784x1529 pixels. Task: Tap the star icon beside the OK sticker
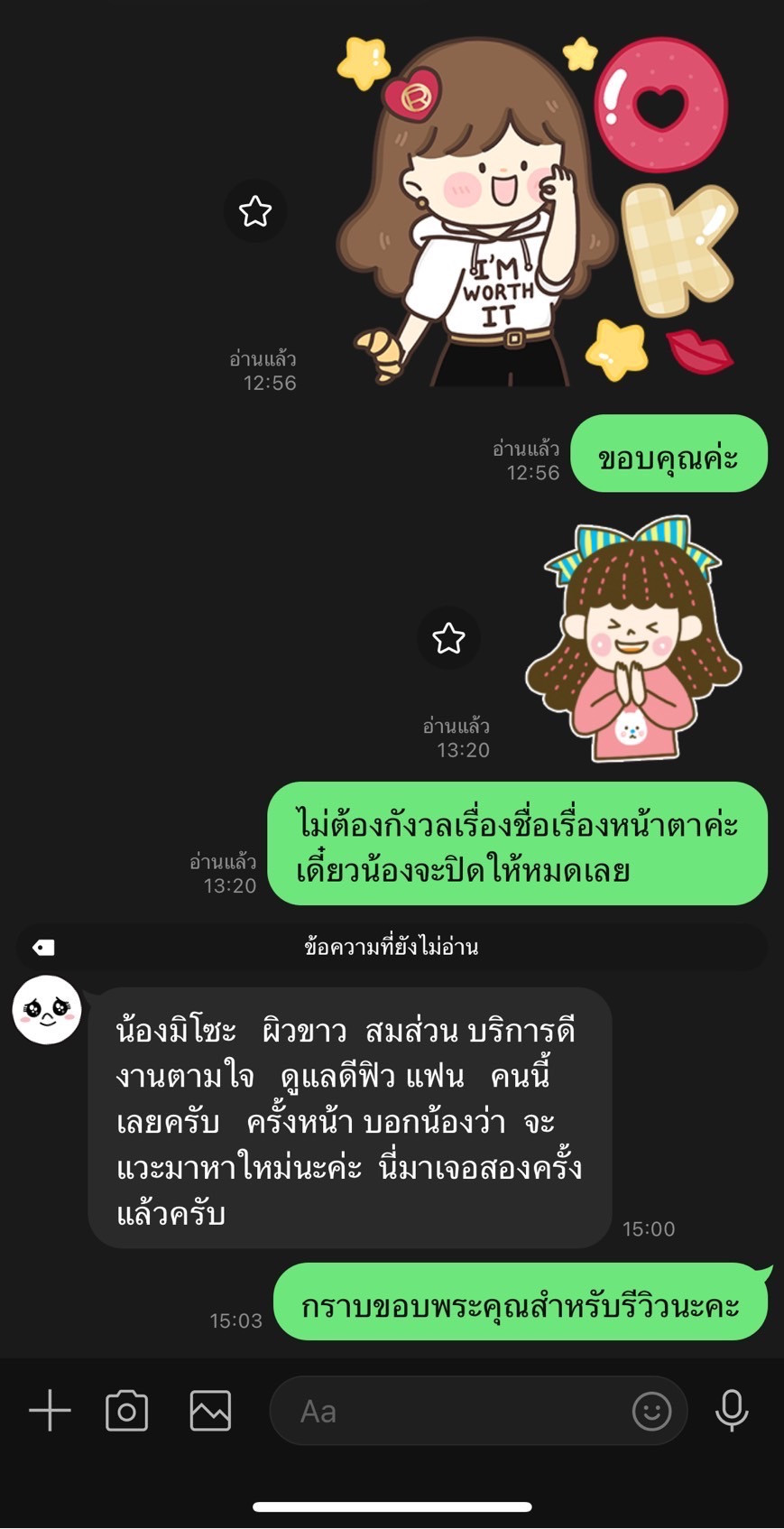click(255, 211)
